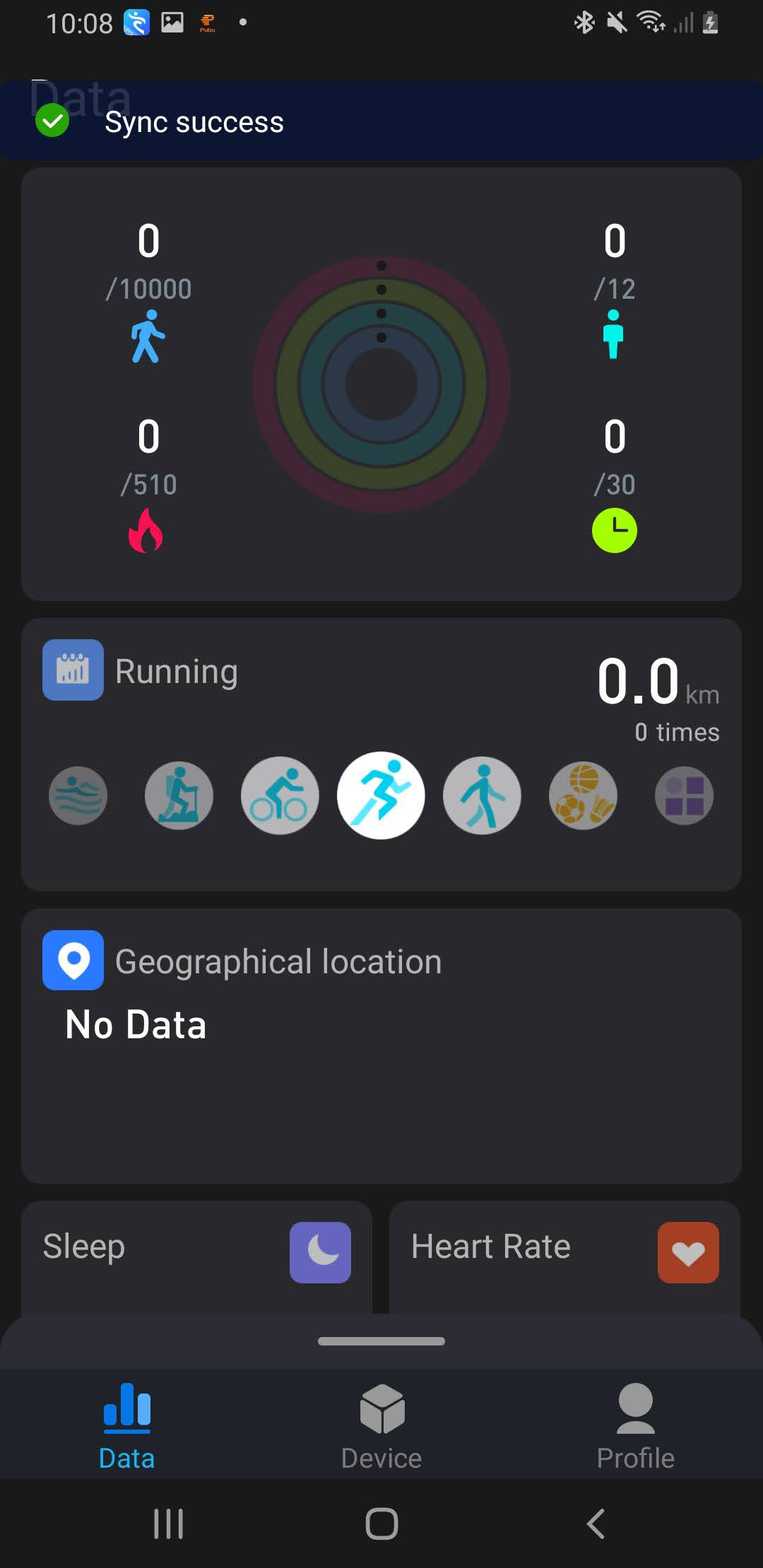Go to the system home screen

[381, 1524]
